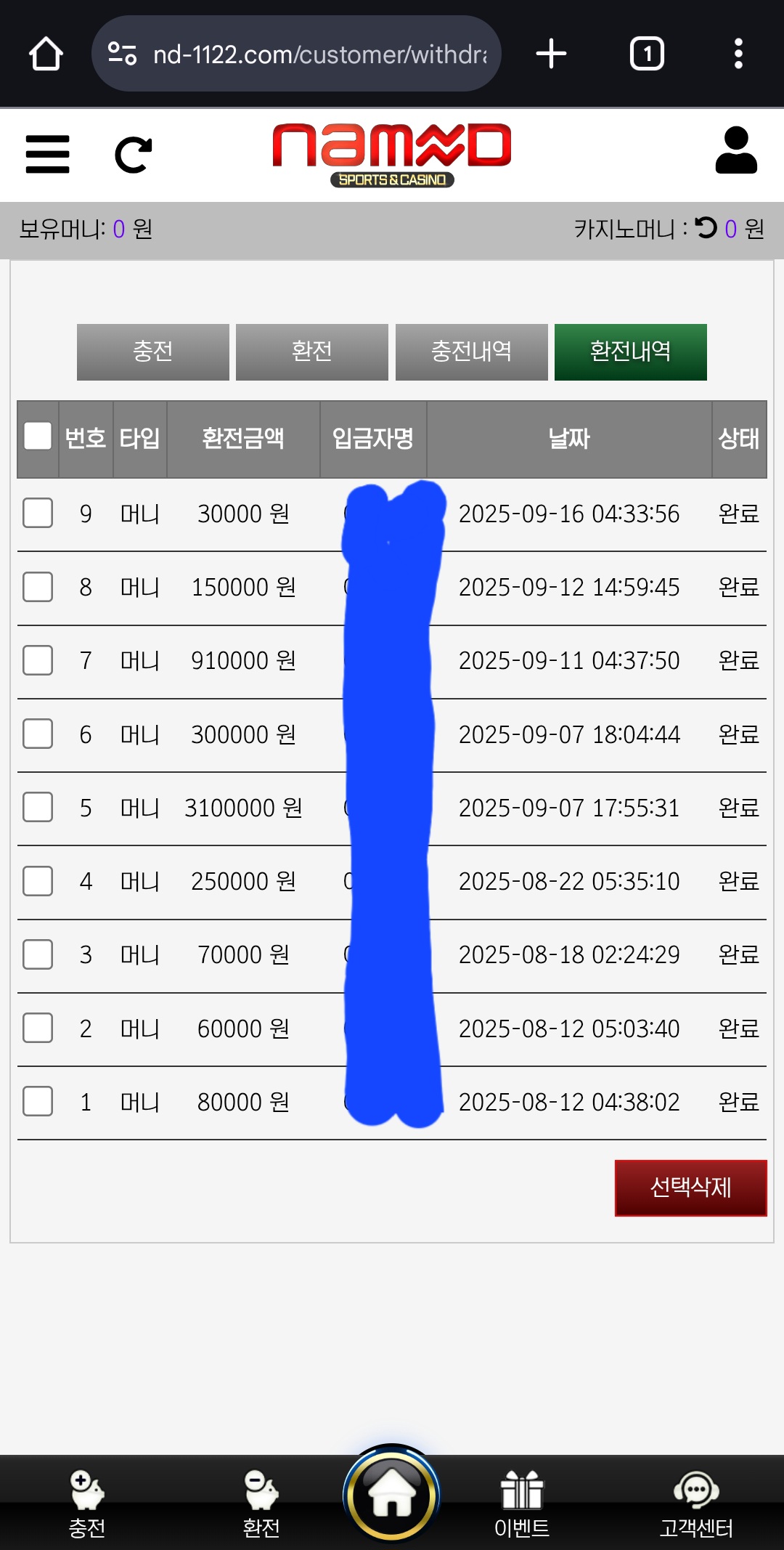Open 이벤트 in the bottom bar
Screen dimensions: 784x1550
[522, 1504]
